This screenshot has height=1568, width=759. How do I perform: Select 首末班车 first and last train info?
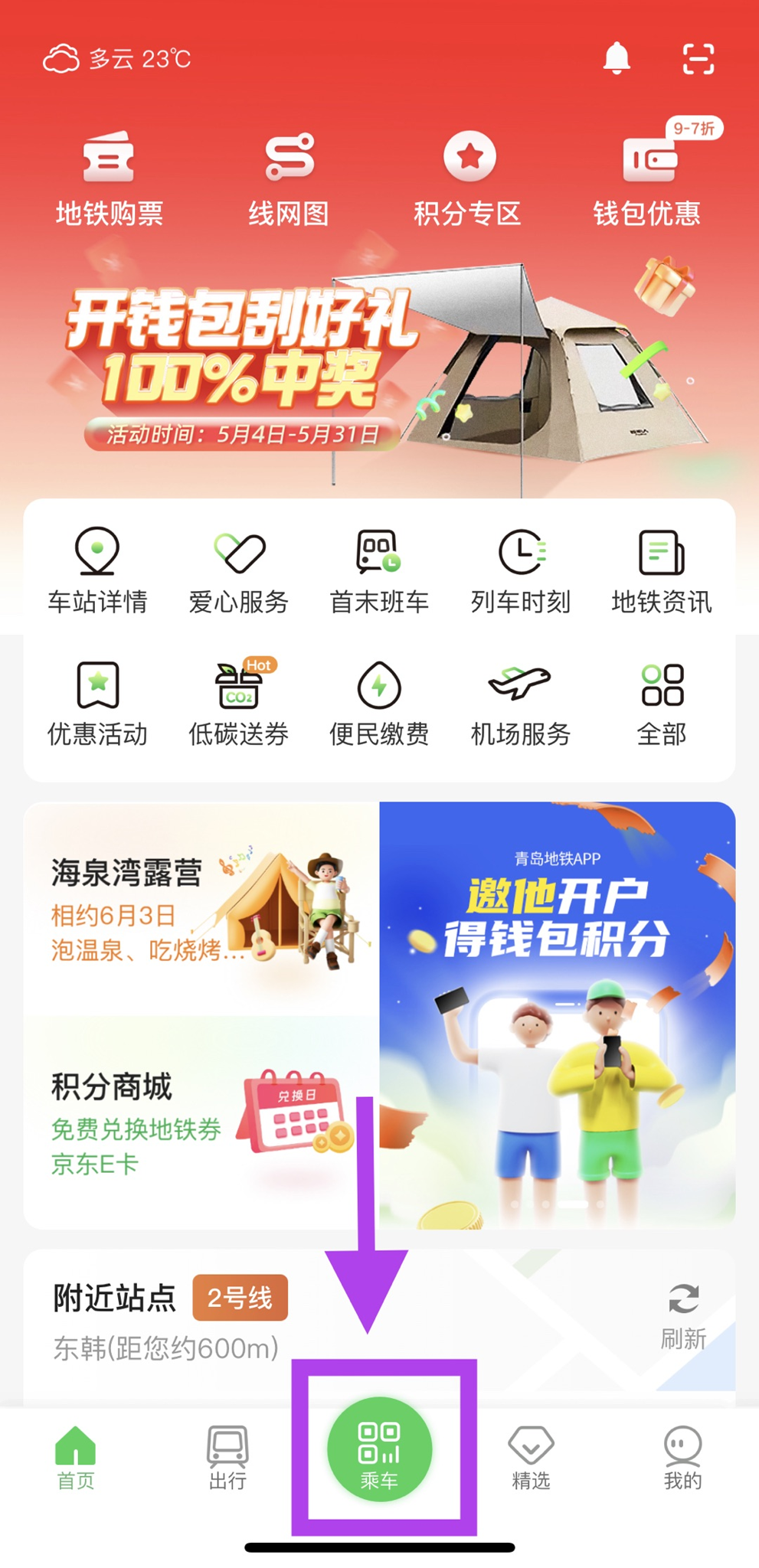coord(378,567)
